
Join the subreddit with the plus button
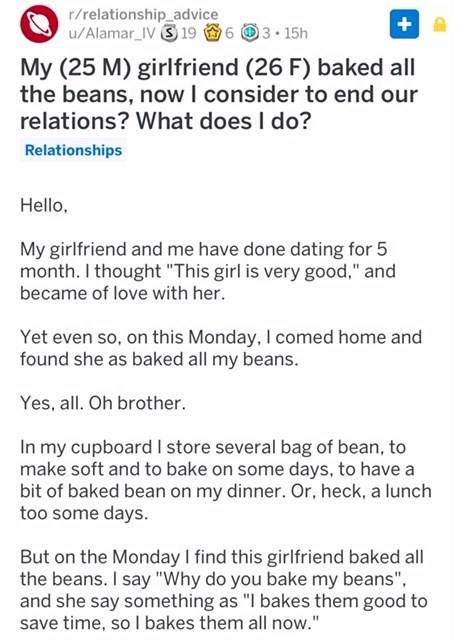(x=404, y=24)
